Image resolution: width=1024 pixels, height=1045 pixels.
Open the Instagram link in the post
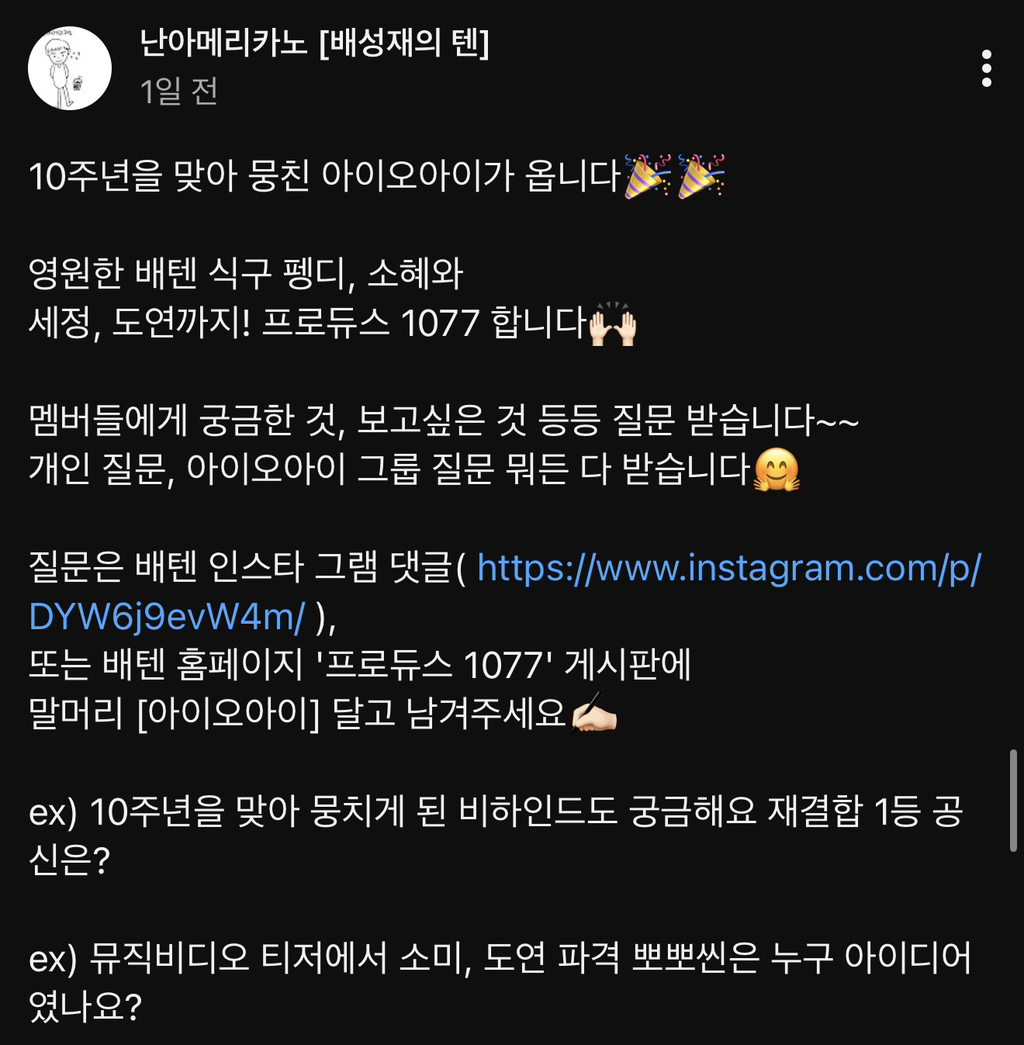tap(729, 568)
